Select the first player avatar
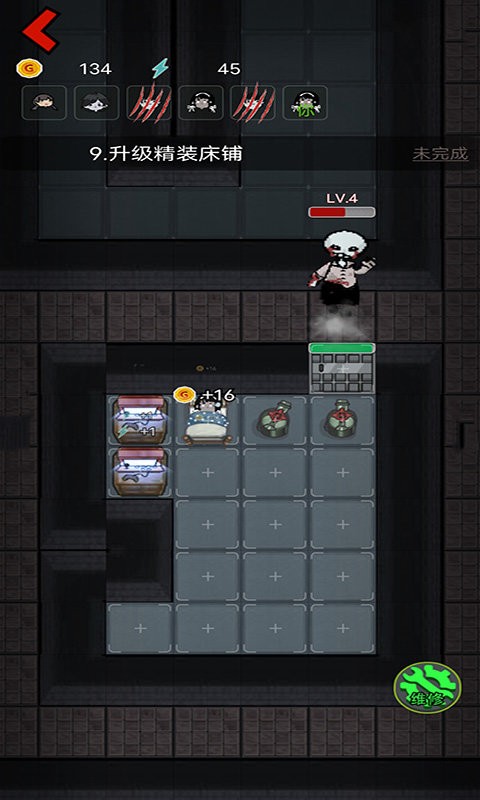The image size is (480, 800). (44, 103)
